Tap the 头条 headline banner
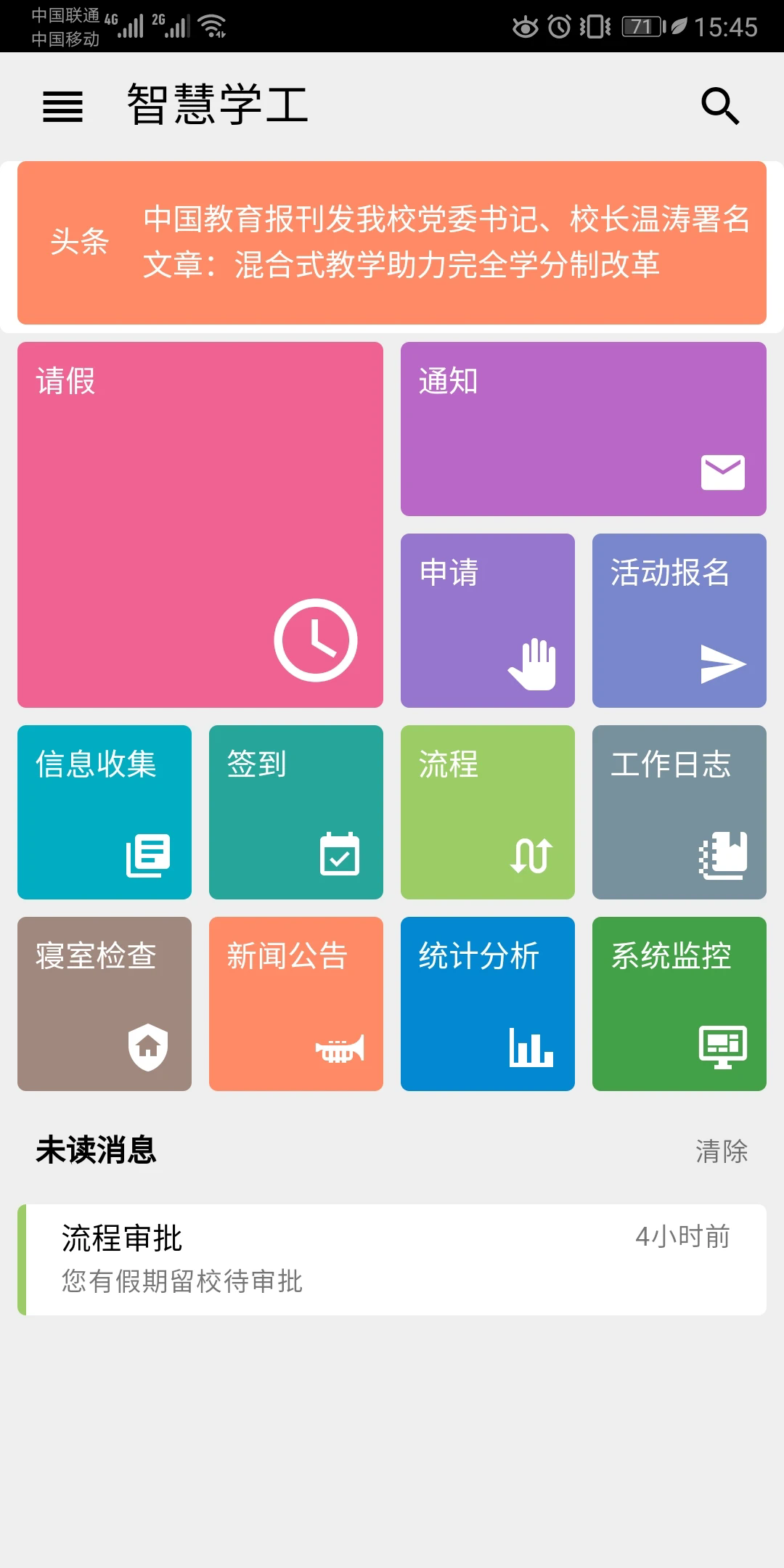The width and height of the screenshot is (784, 1568). tap(392, 242)
